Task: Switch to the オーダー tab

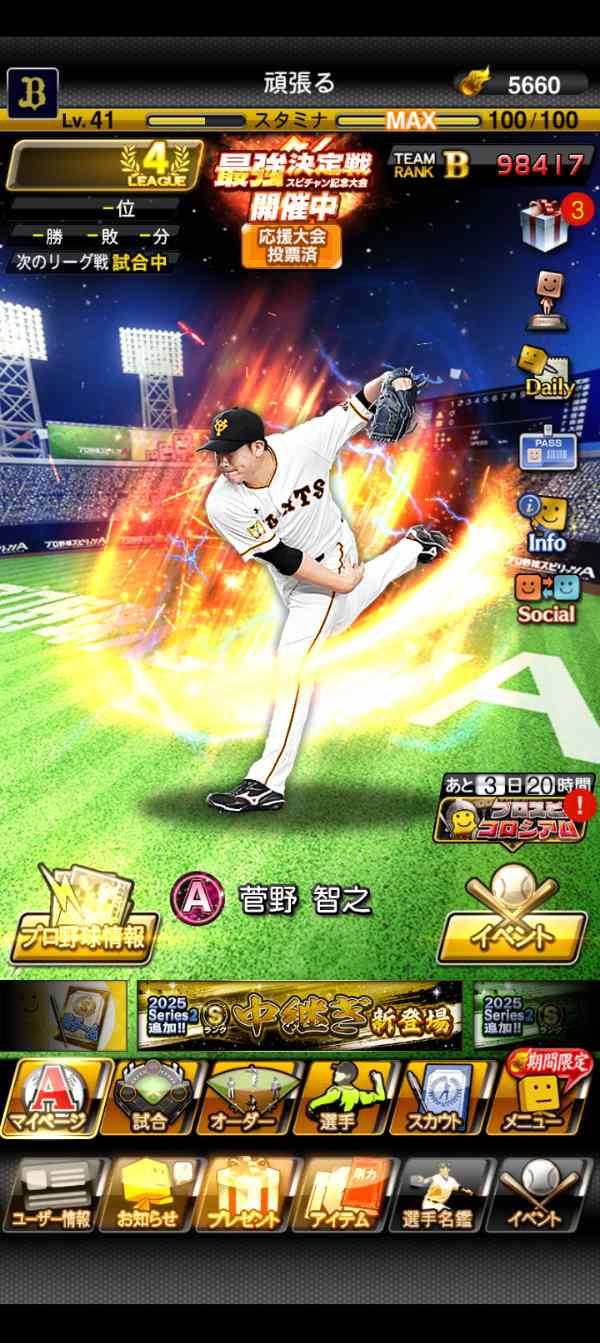Action: click(243, 1097)
